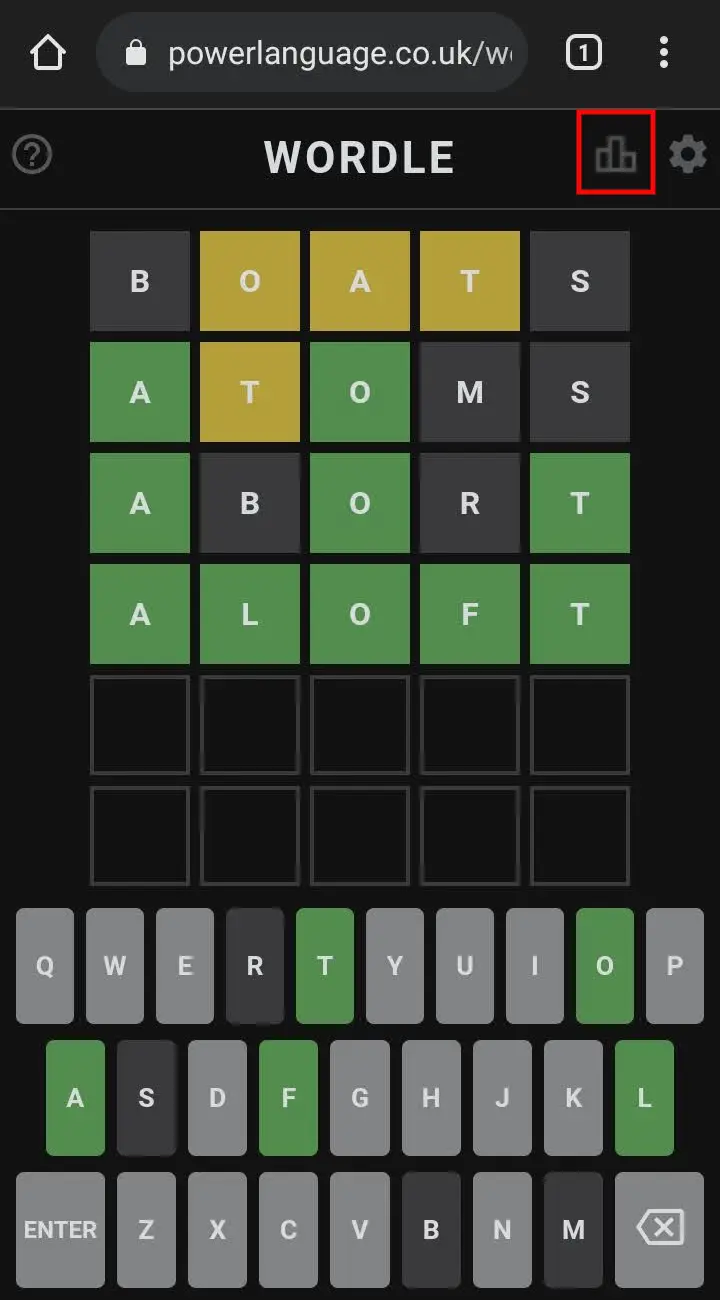Open the help question mark icon
The height and width of the screenshot is (1300, 720).
(32, 155)
